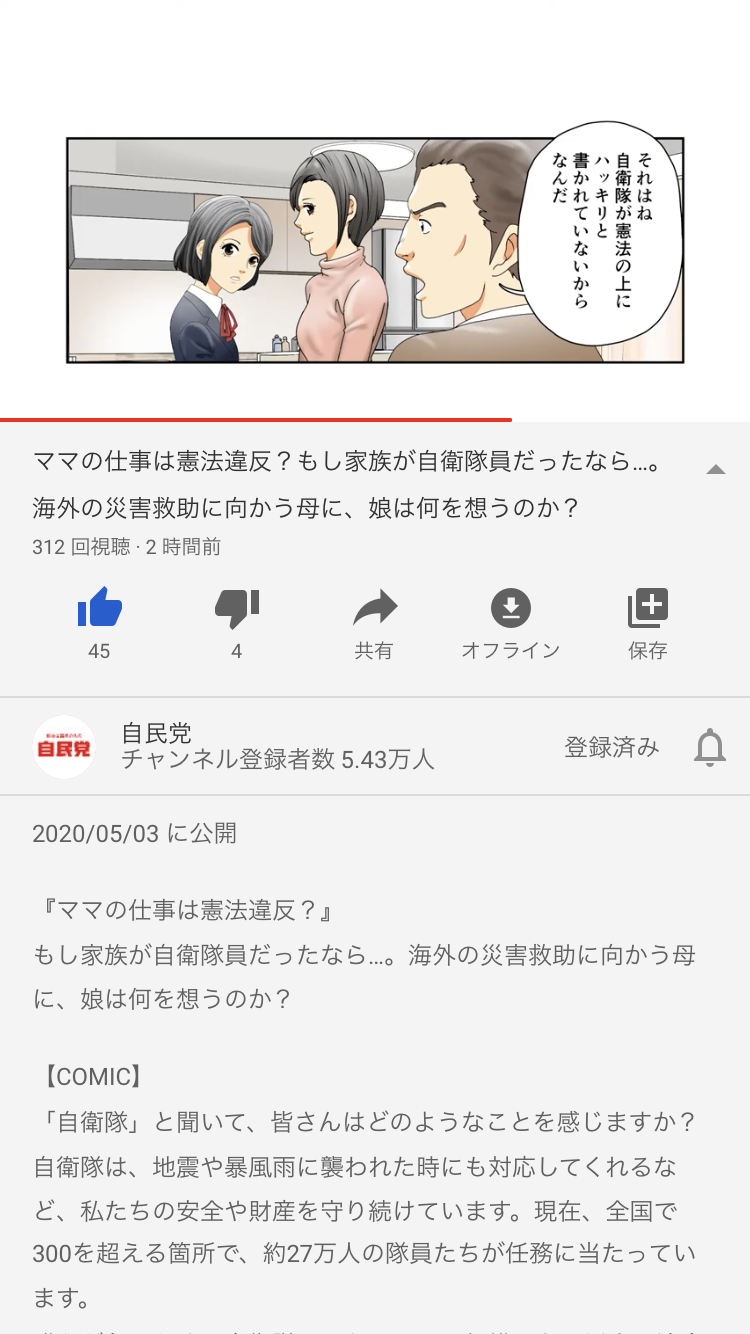Open the 自民党 channel page
This screenshot has height=1334, width=750.
coord(64,747)
